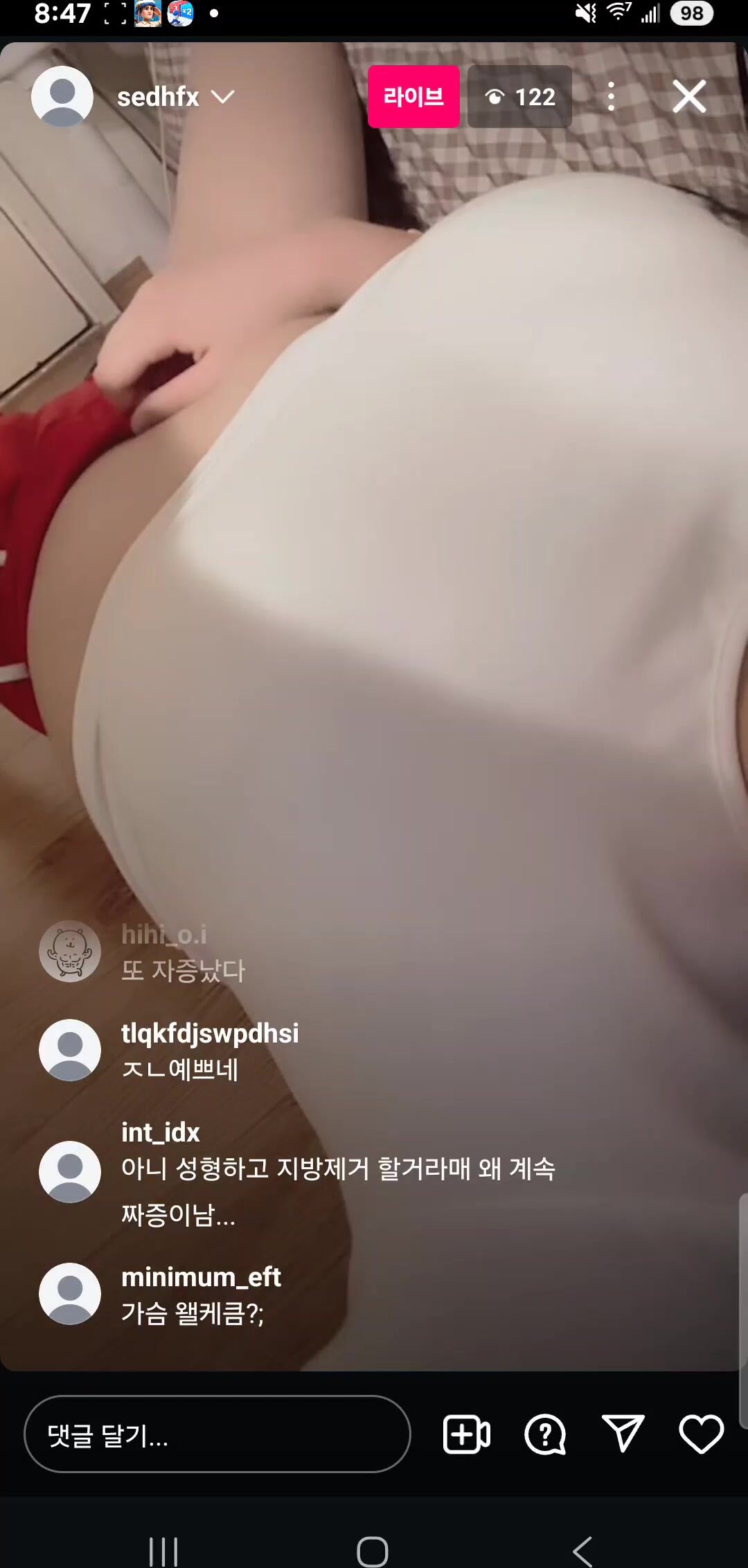Expand the sedhfx host dropdown
748x1568 pixels.
click(x=223, y=97)
